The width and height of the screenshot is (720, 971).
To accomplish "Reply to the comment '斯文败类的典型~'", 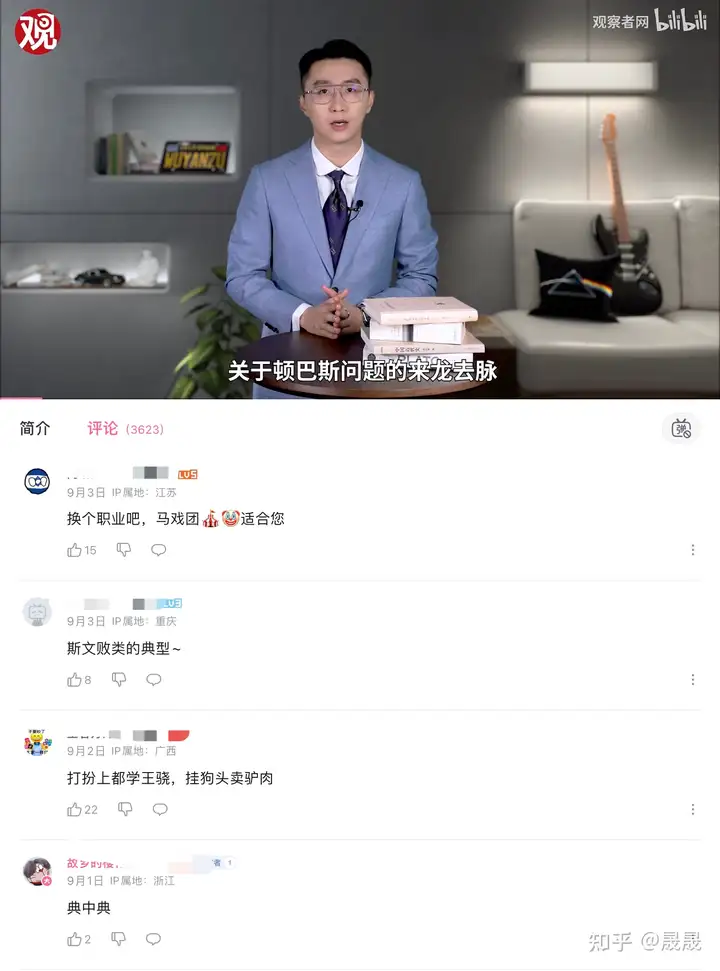I will point(154,680).
